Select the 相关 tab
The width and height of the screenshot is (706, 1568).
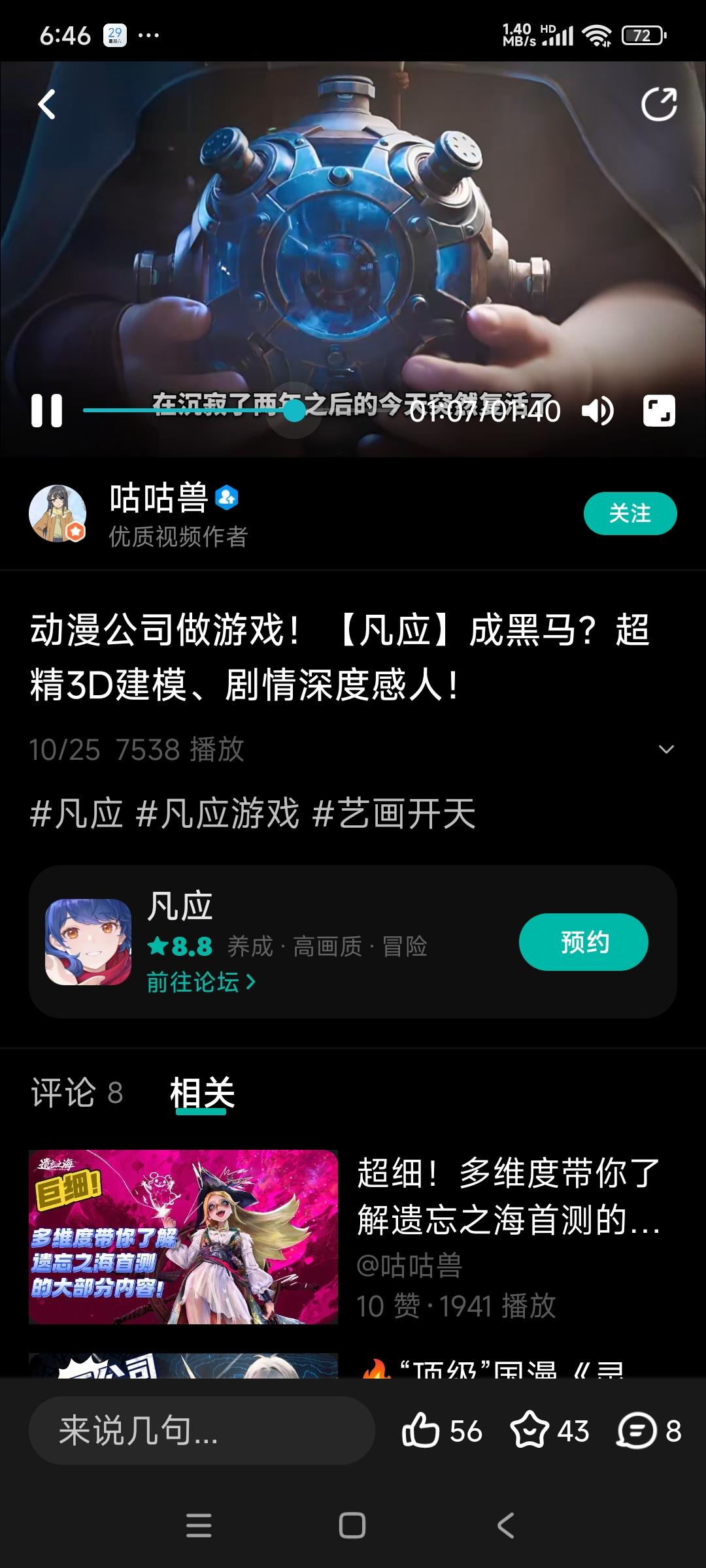coord(202,1093)
